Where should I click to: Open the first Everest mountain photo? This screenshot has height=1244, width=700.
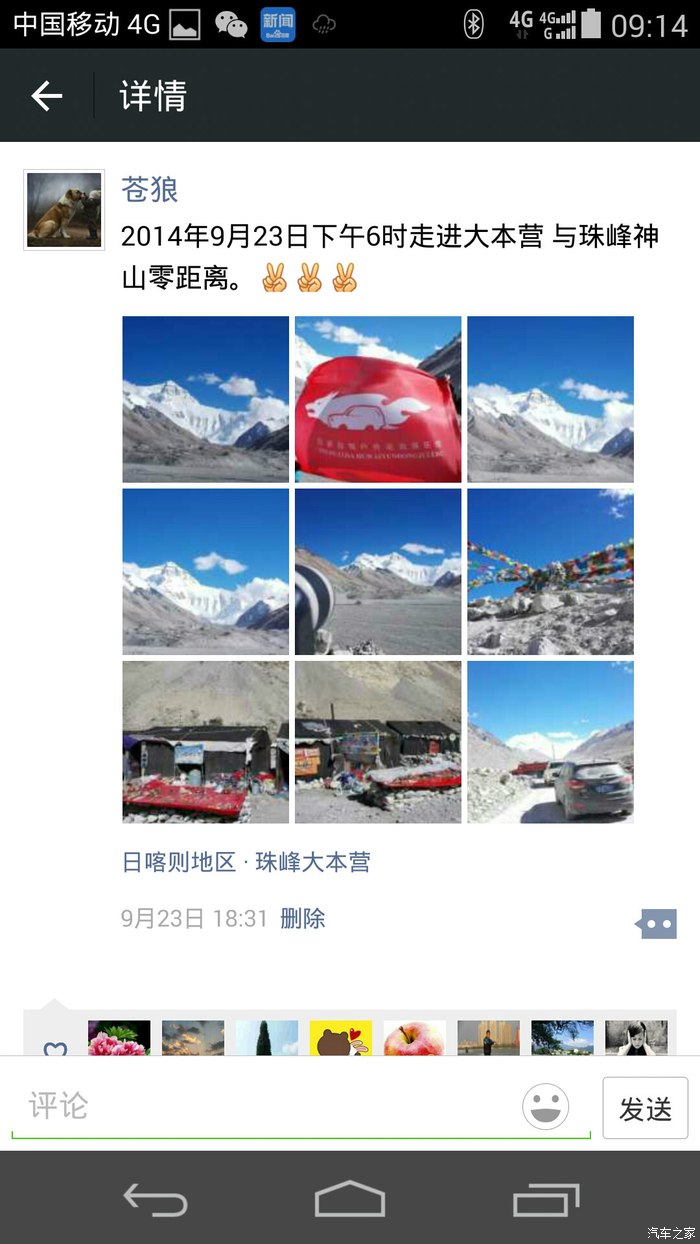point(205,399)
